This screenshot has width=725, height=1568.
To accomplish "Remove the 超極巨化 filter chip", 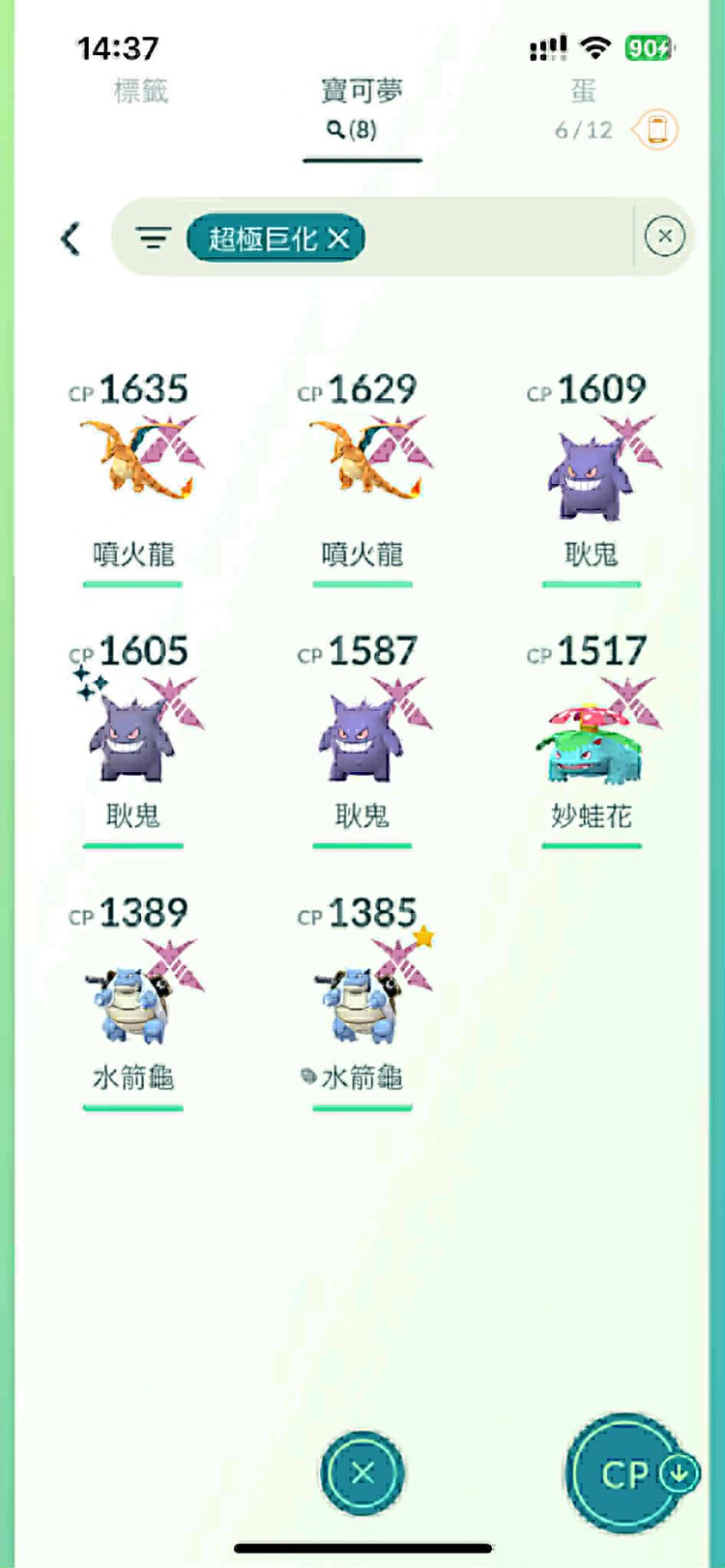I will tap(340, 238).
